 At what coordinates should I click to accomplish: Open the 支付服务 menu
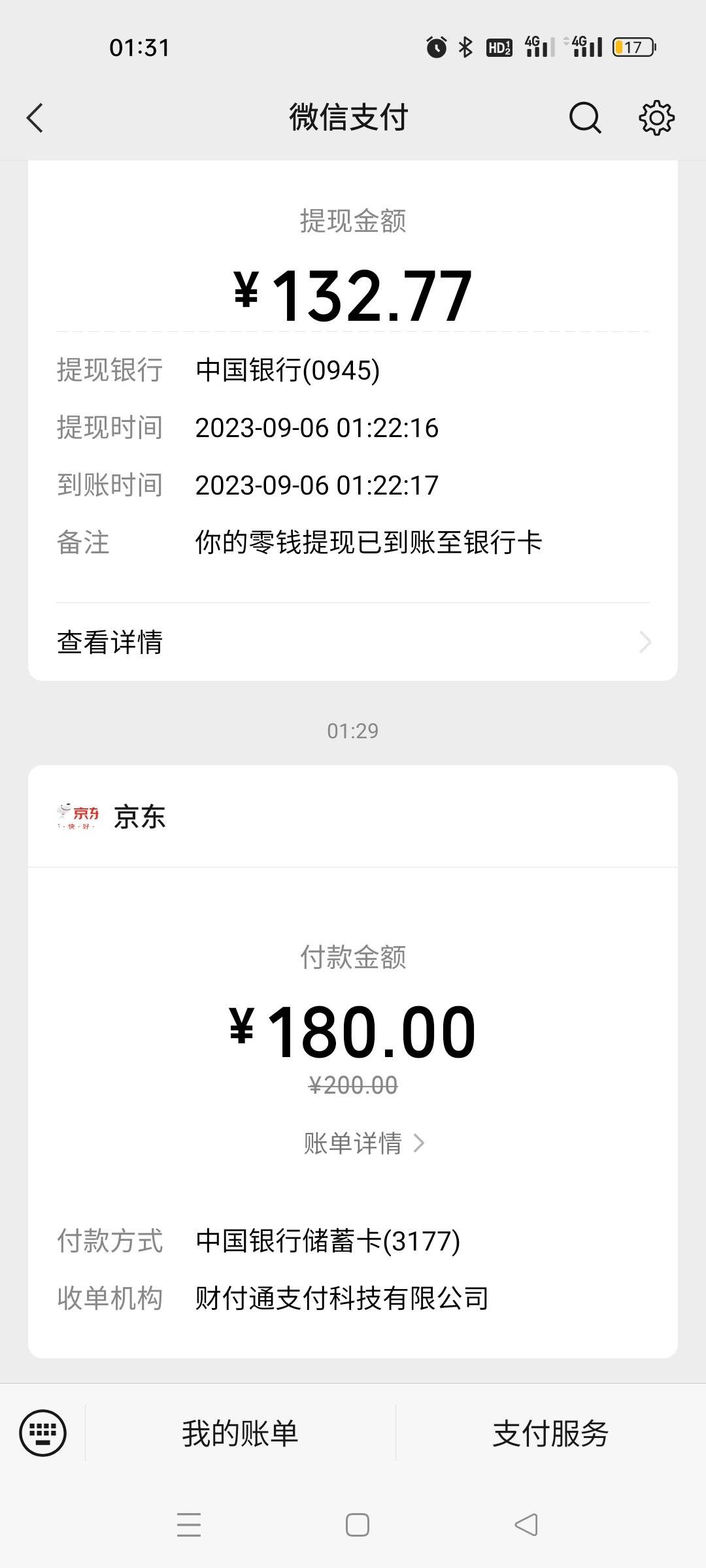click(x=550, y=1433)
